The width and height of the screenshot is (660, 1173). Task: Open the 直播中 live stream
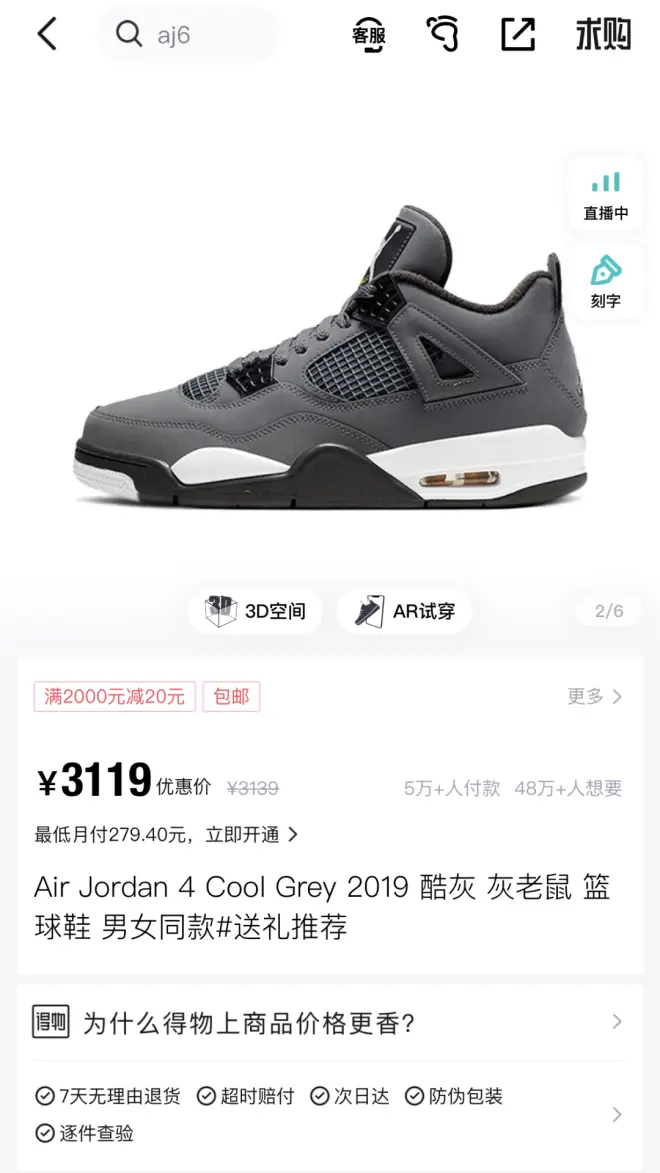(x=606, y=195)
